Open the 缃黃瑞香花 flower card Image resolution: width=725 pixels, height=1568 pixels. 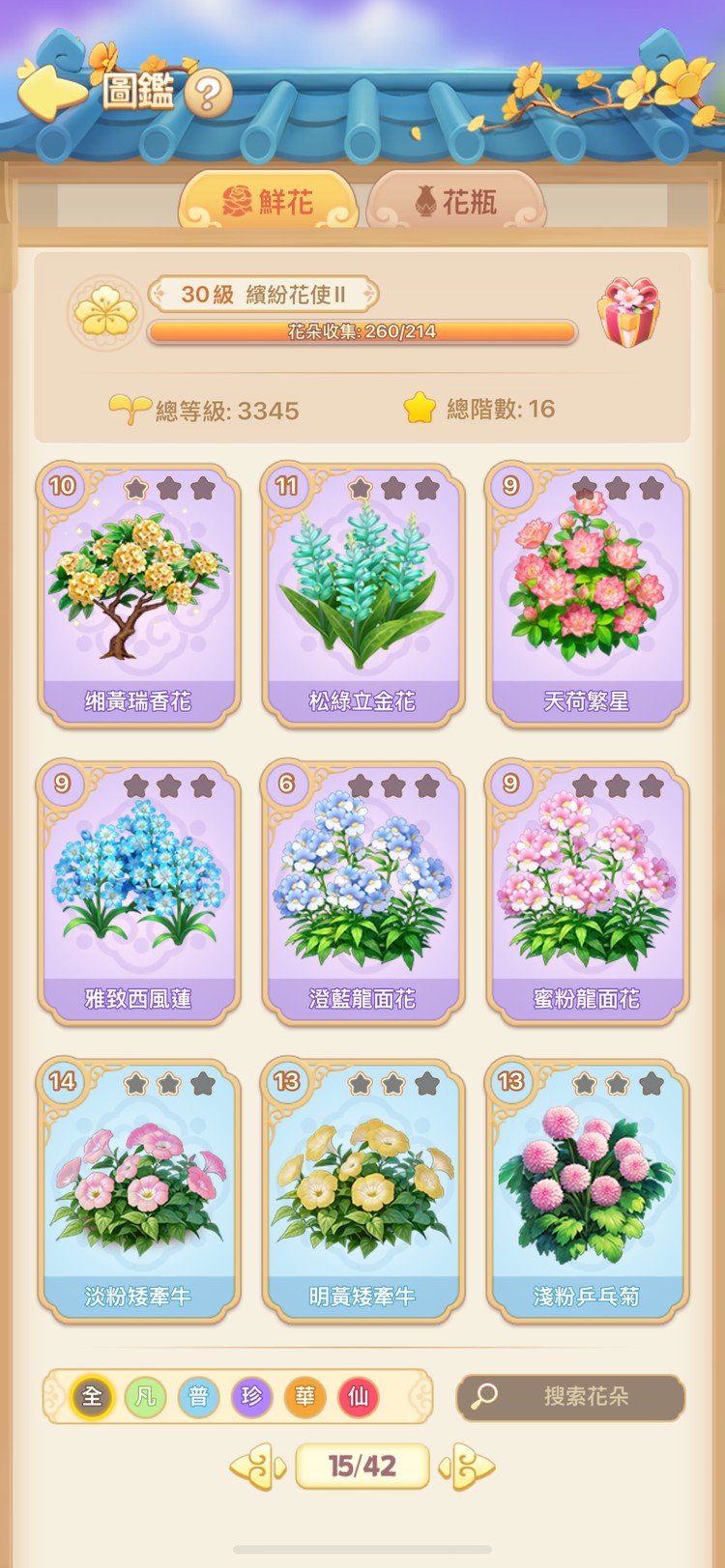(138, 594)
